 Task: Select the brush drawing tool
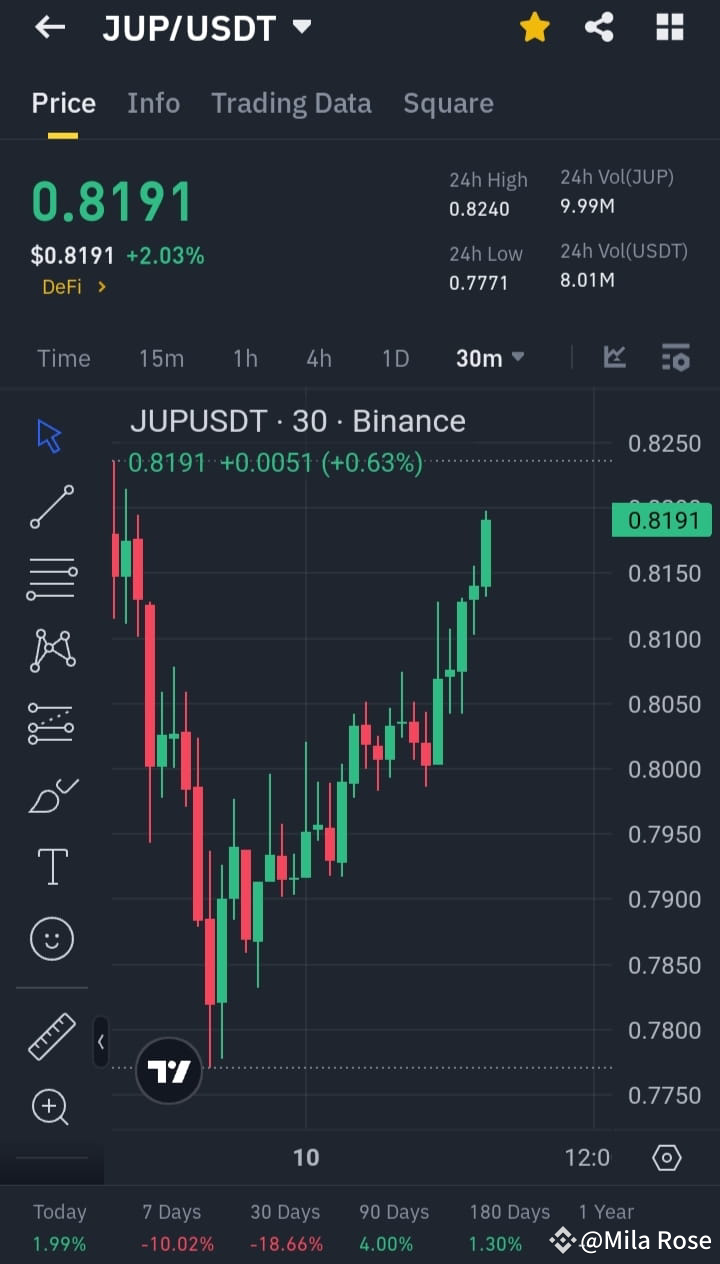[x=51, y=794]
